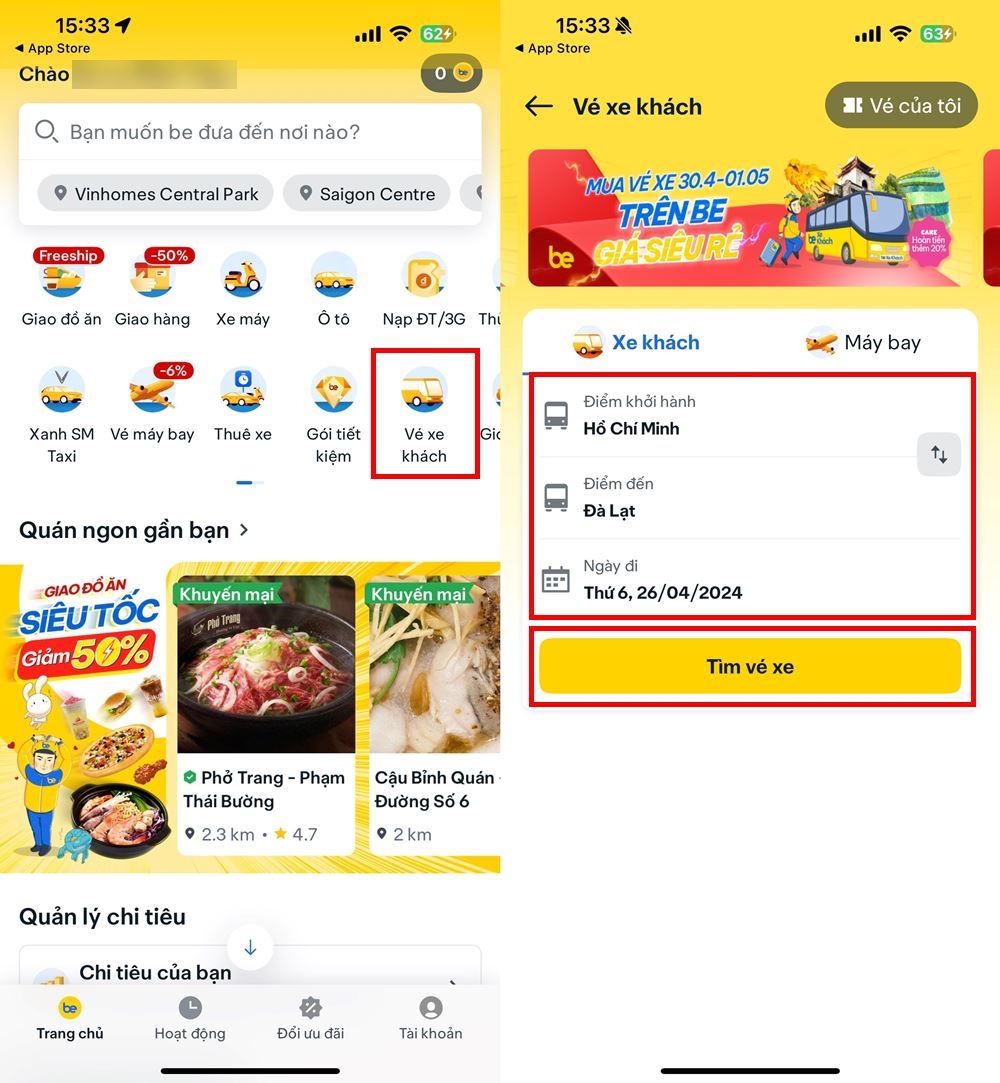
Task: Open the Giao đồ ăn service
Action: tap(61, 289)
